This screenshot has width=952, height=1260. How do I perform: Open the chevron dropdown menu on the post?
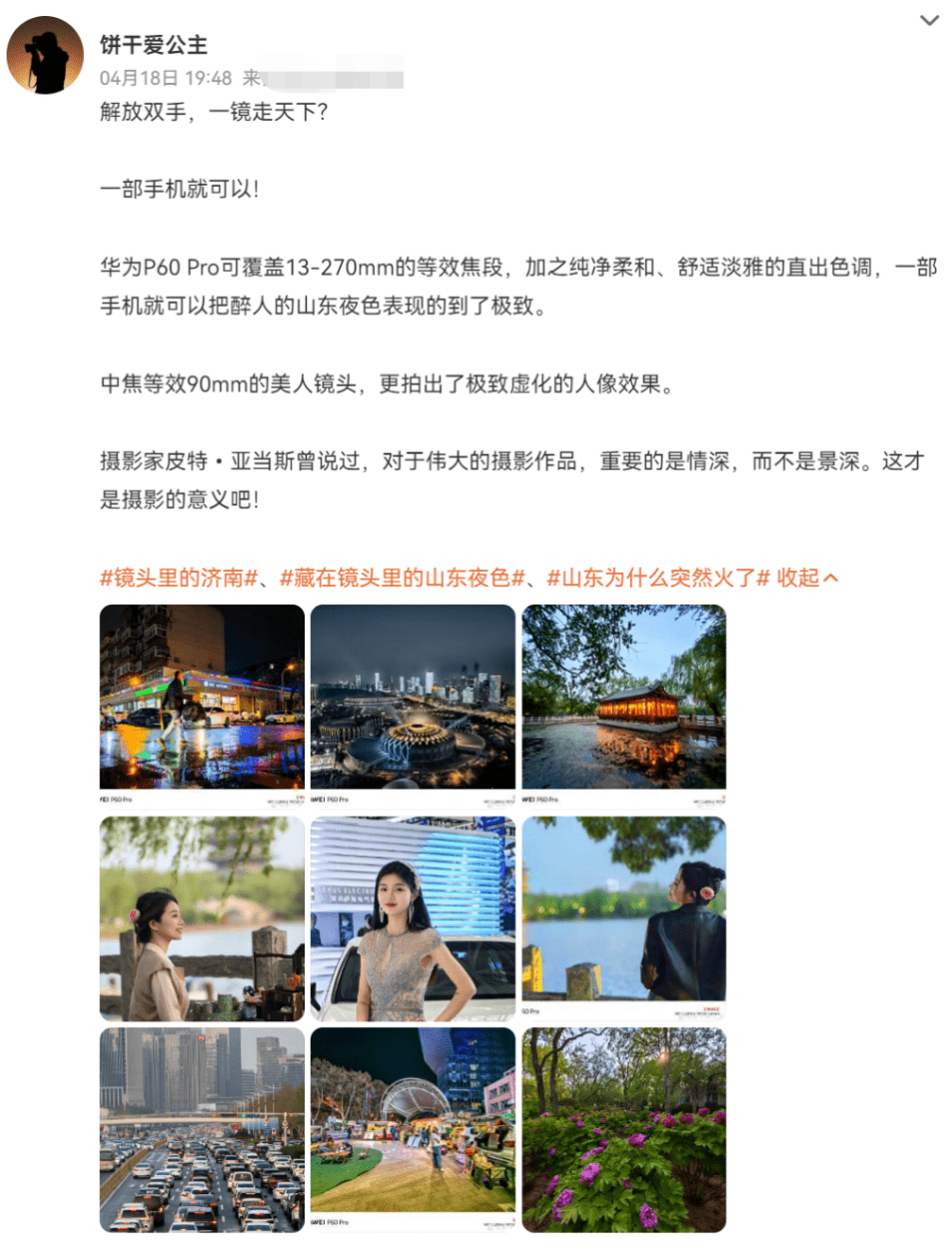click(929, 21)
